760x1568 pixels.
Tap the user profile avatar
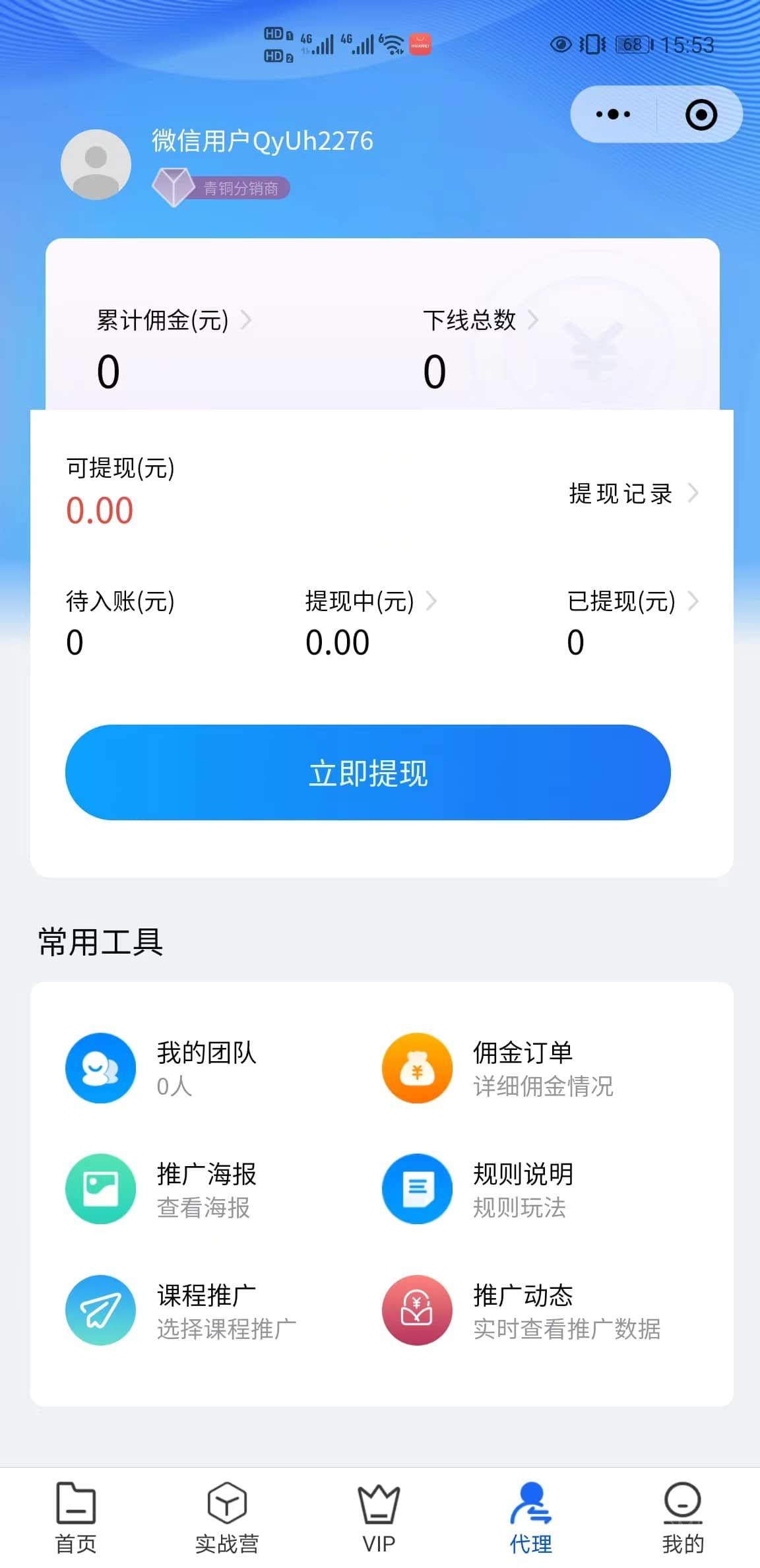pos(96,164)
